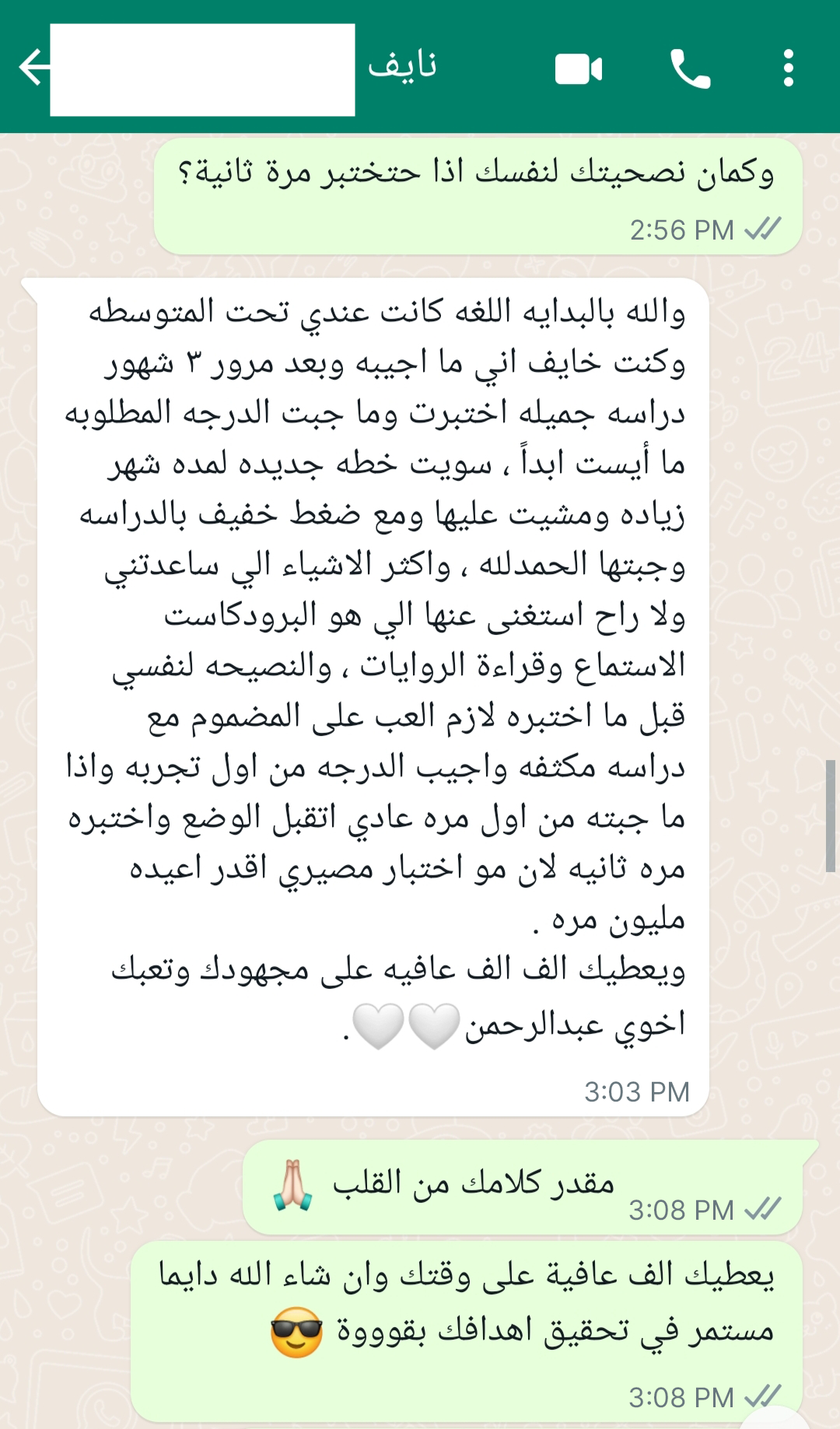Image resolution: width=840 pixels, height=1429 pixels.
Task: Open contact info for نايف
Action: tap(402, 66)
